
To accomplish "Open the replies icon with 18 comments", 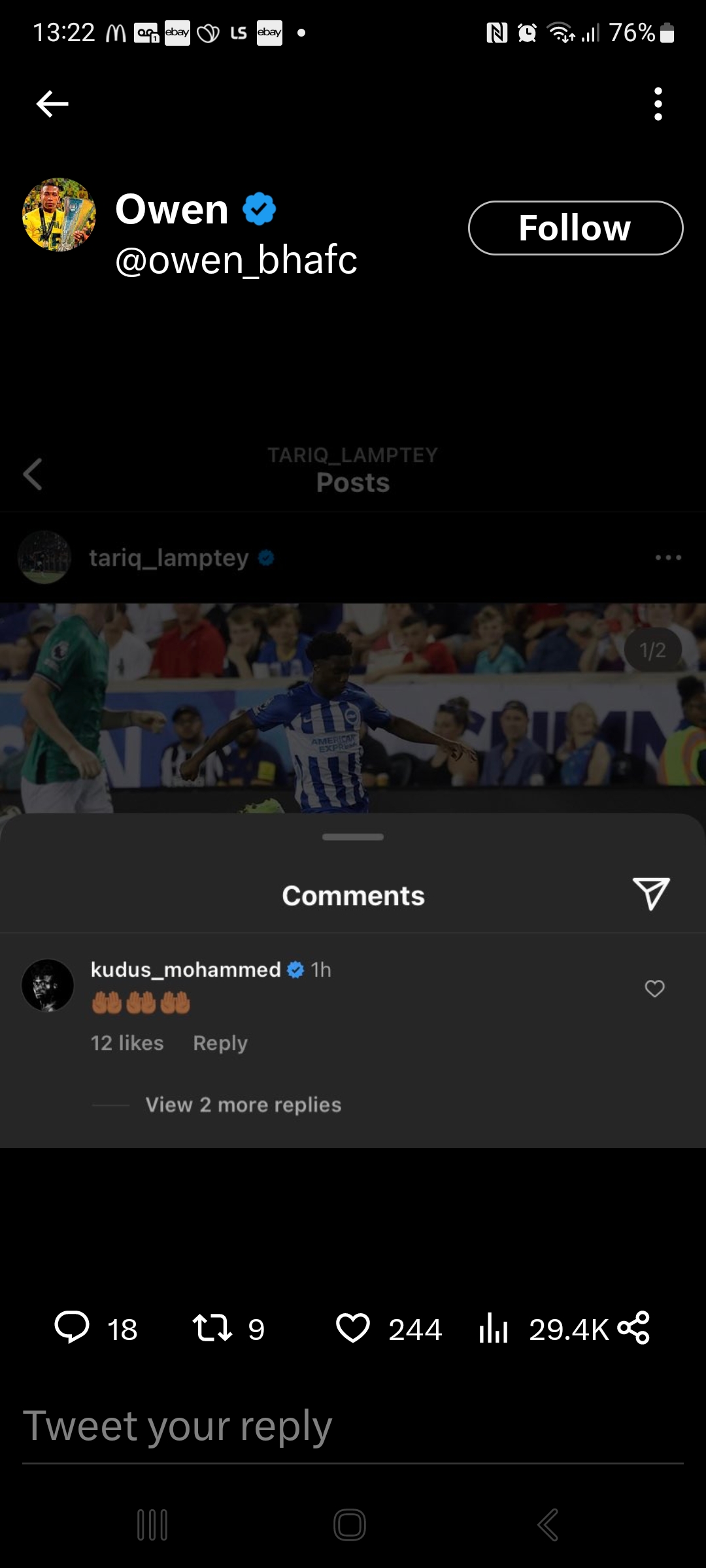I will tap(71, 1328).
